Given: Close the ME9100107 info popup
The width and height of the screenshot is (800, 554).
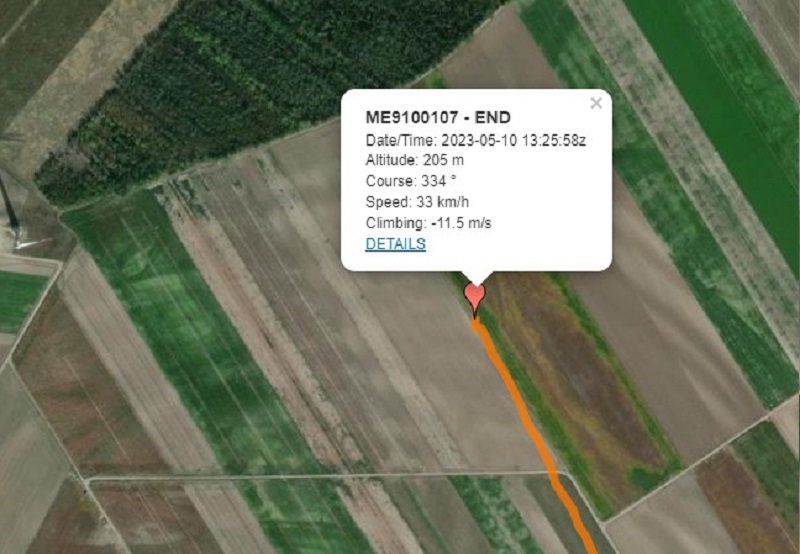Looking at the screenshot, I should click(596, 103).
